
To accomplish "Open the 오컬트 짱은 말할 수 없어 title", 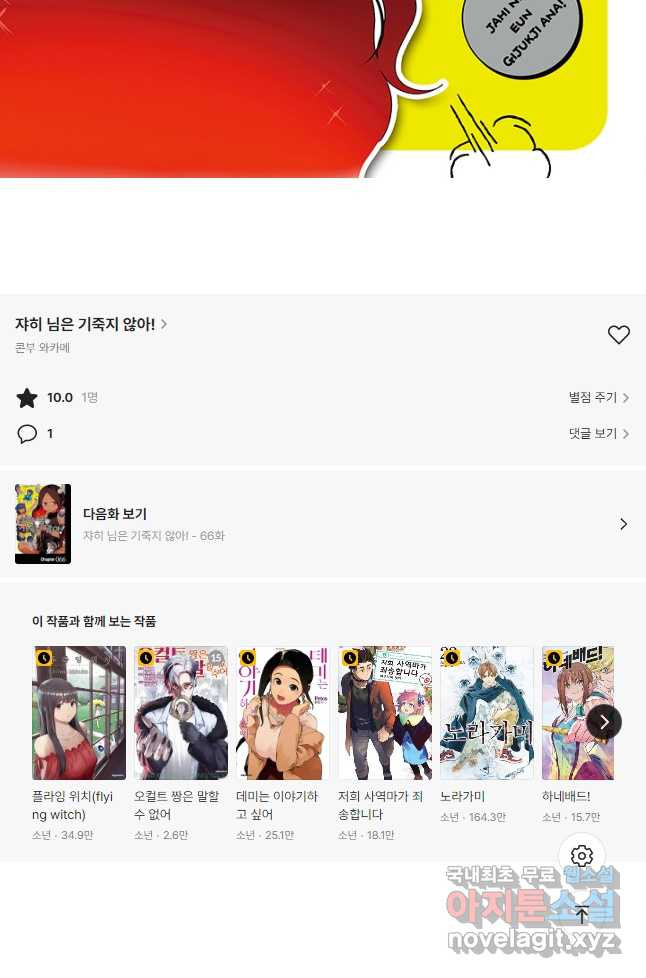I will [x=181, y=713].
